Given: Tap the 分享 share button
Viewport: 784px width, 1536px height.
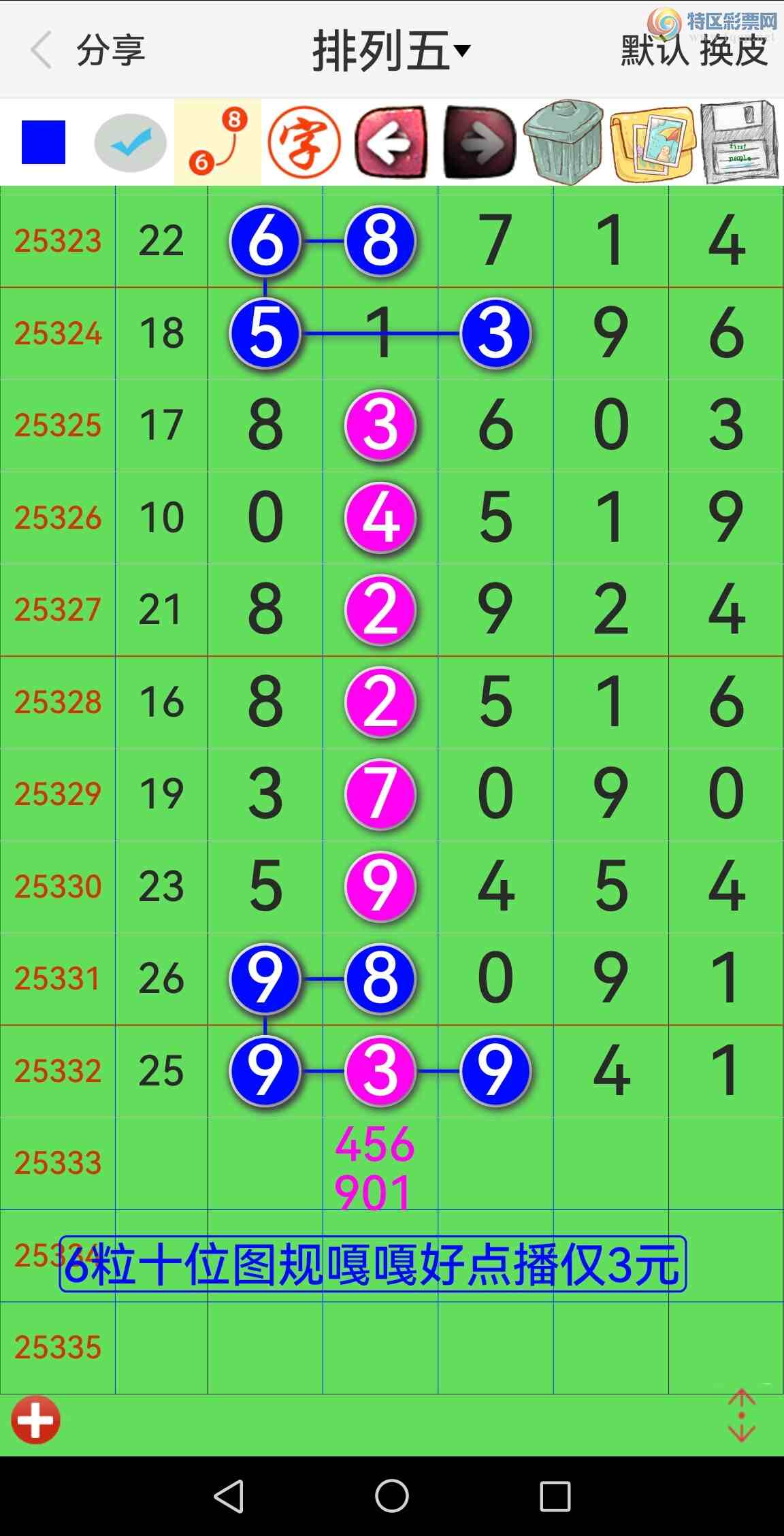Looking at the screenshot, I should click(x=110, y=50).
